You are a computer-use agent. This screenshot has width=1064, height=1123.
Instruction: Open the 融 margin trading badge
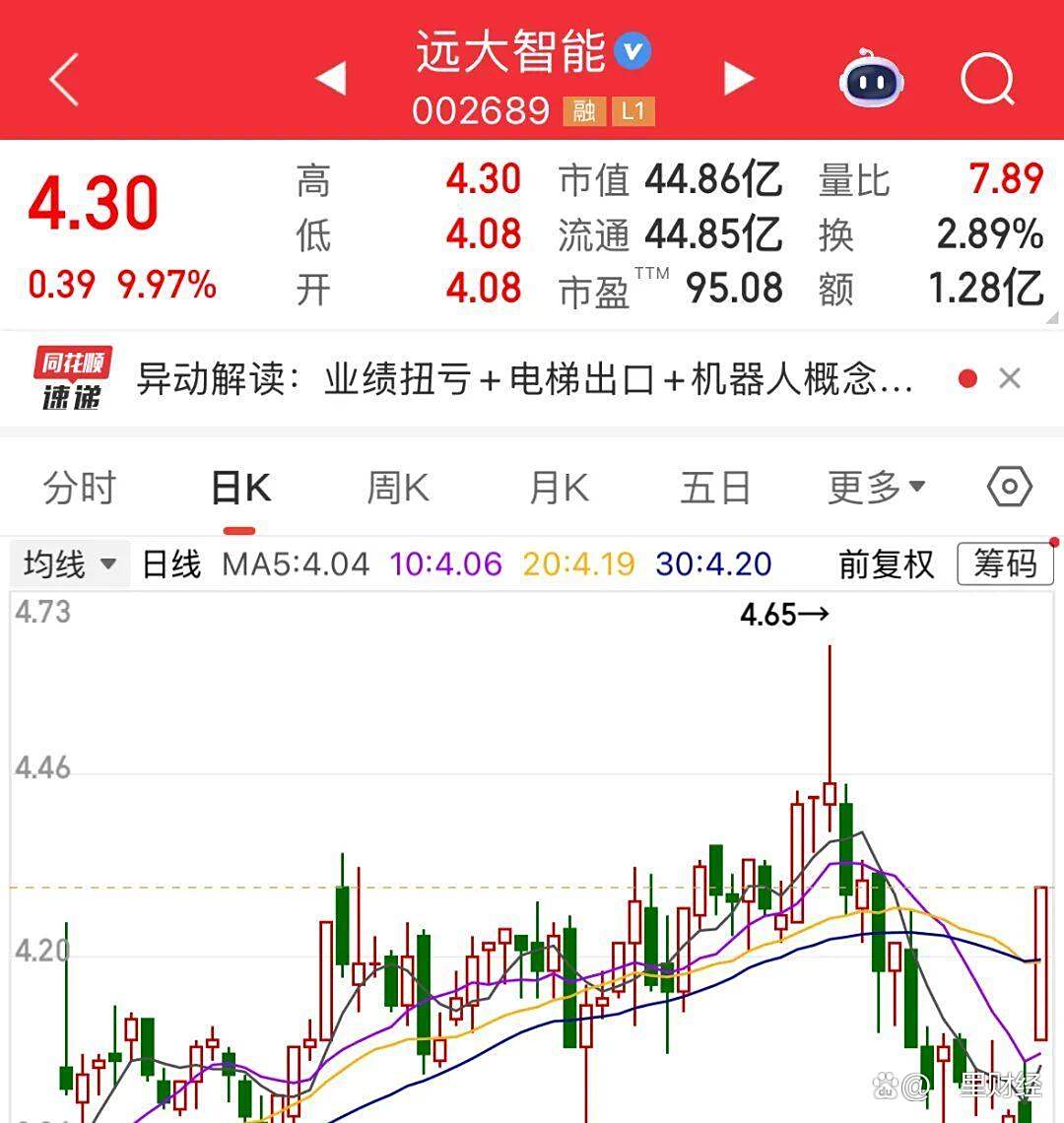pos(584,111)
